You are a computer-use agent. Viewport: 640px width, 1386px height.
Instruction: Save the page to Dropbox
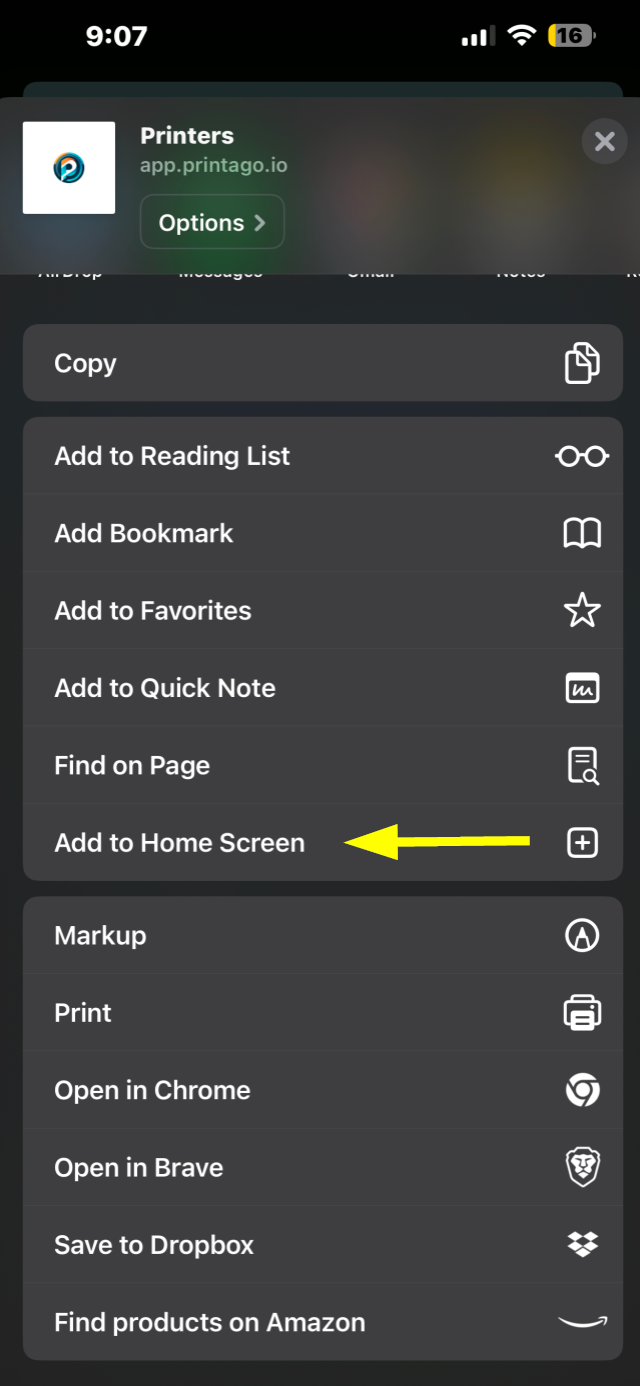(322, 1245)
